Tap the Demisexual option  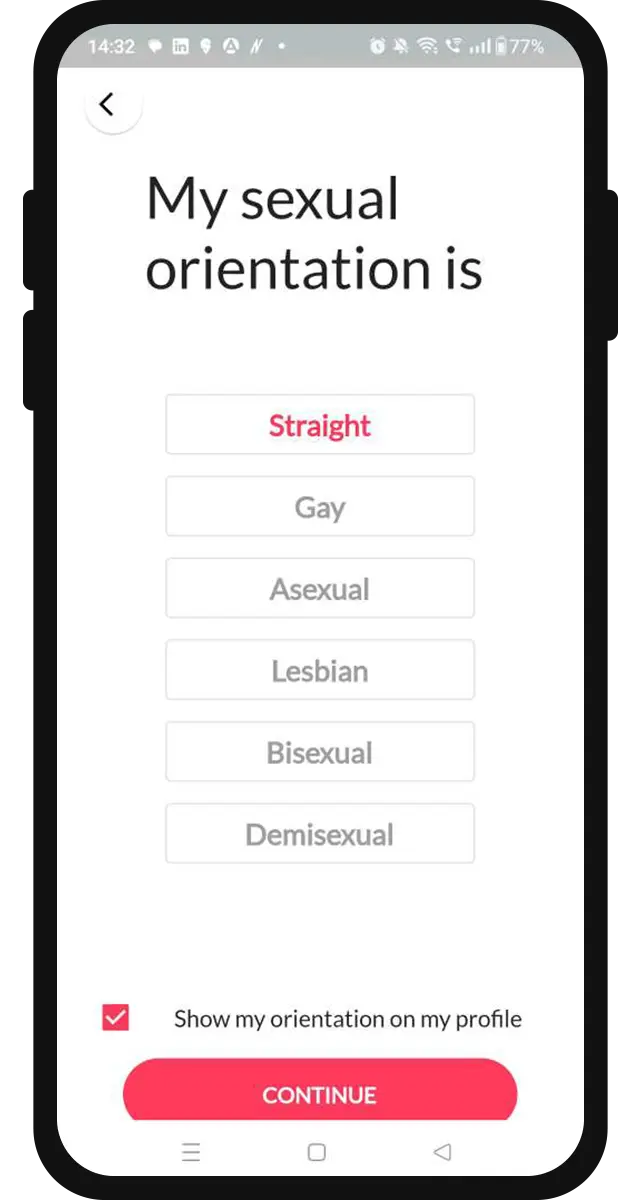point(320,835)
